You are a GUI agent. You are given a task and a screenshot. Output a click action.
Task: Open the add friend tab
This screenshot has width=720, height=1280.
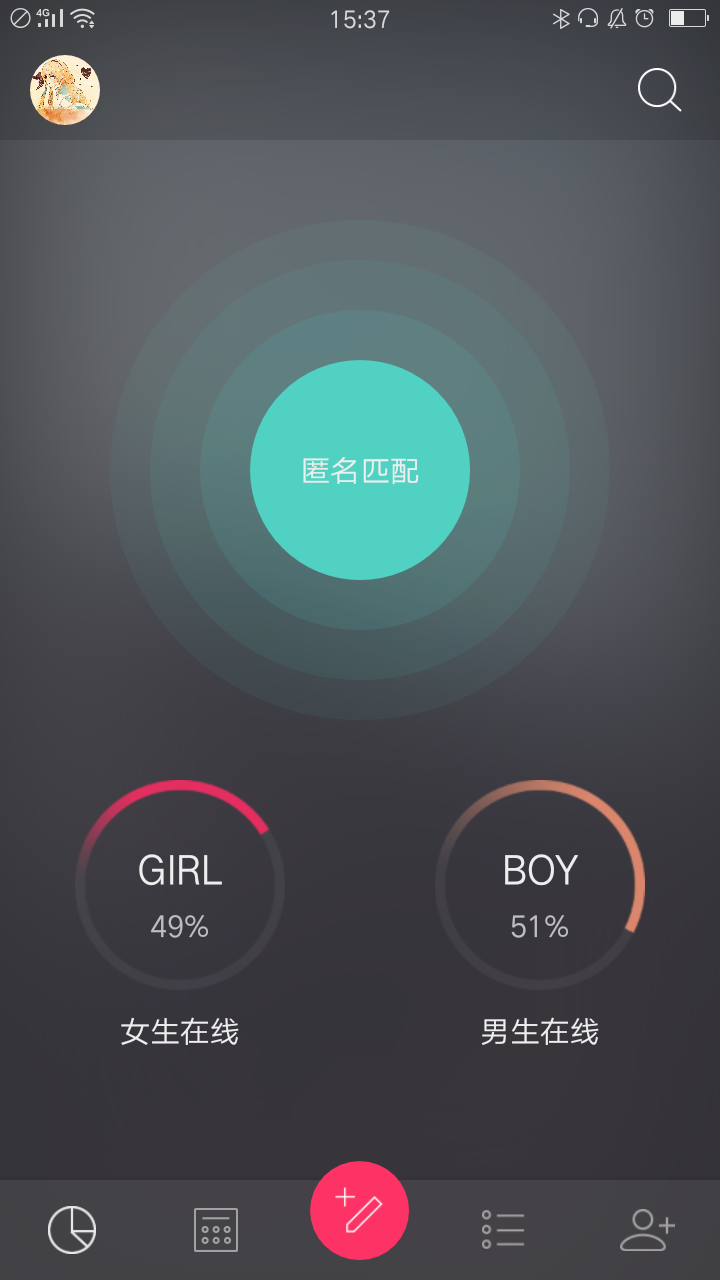click(x=648, y=1230)
